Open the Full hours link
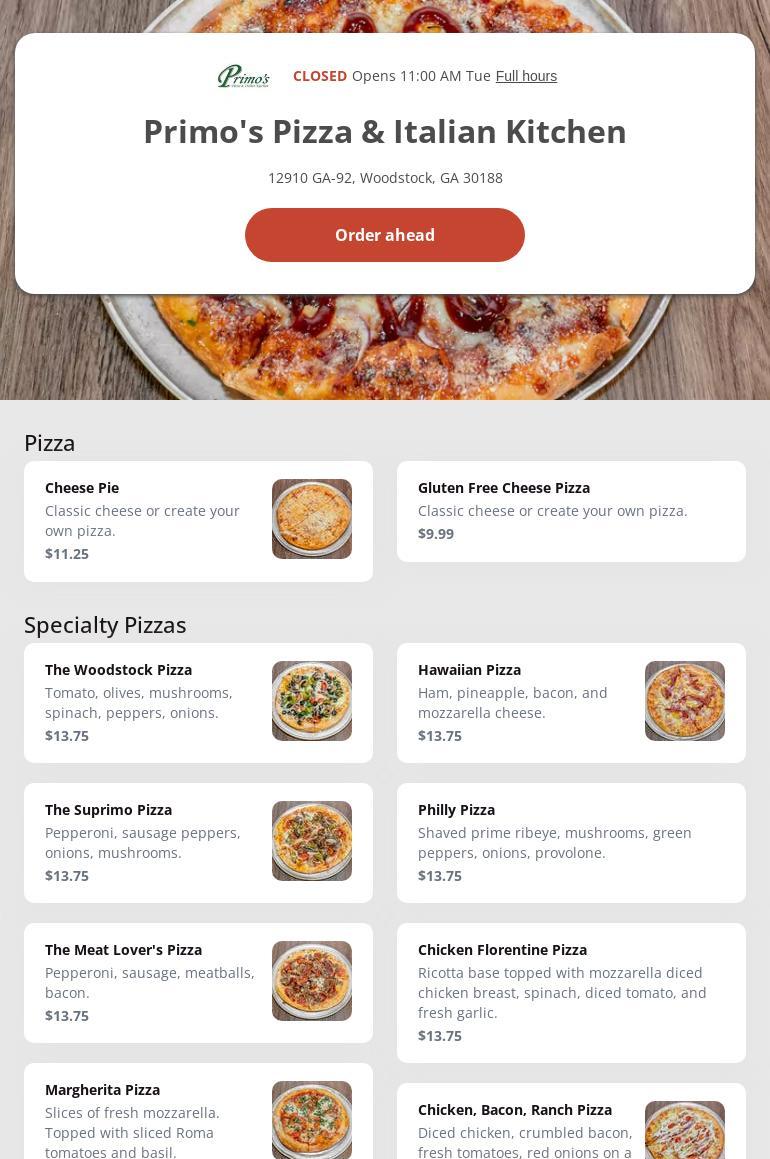The image size is (770, 1159). pyautogui.click(x=526, y=76)
